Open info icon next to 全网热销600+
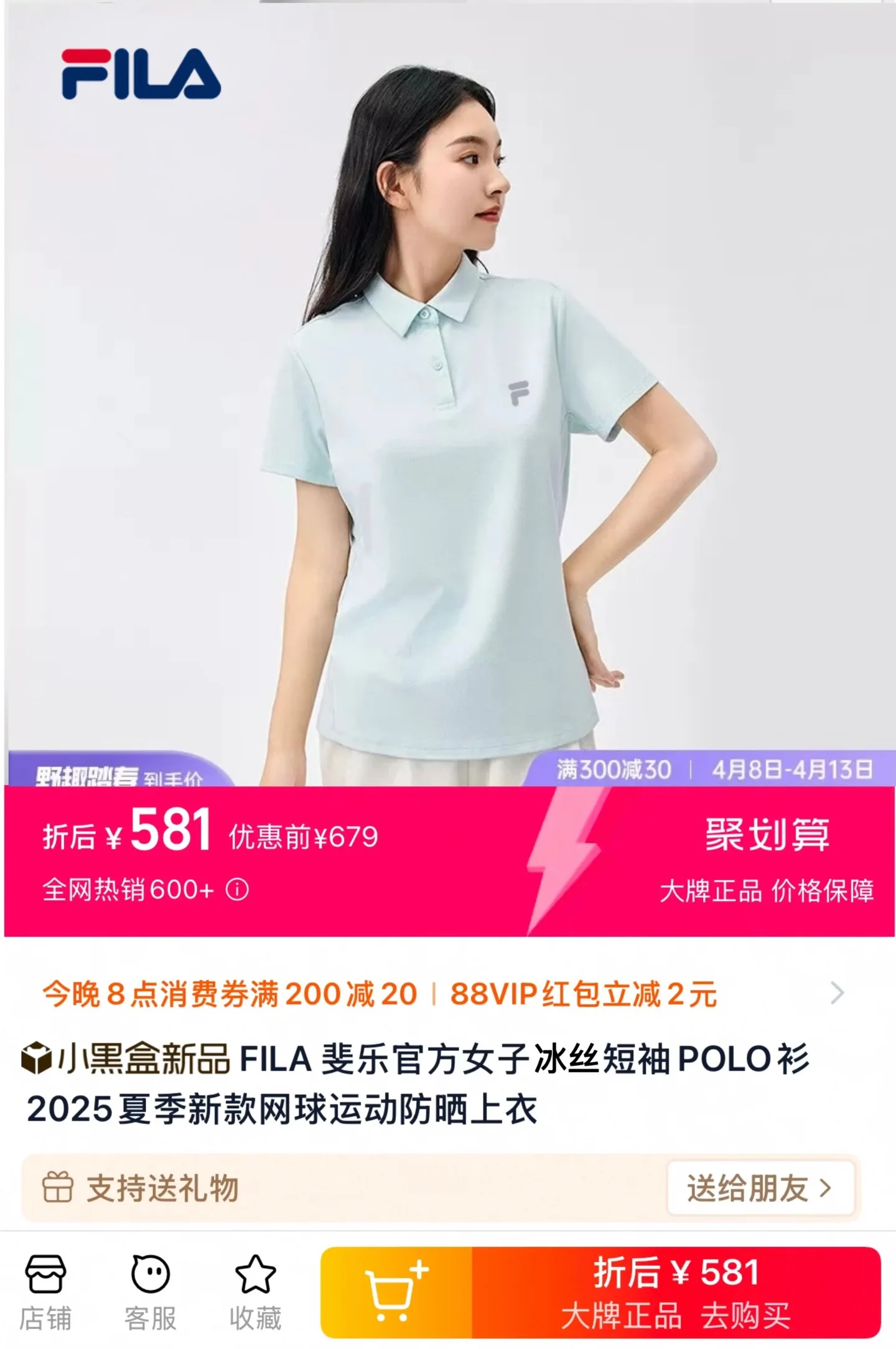896x1349 pixels. [237, 890]
